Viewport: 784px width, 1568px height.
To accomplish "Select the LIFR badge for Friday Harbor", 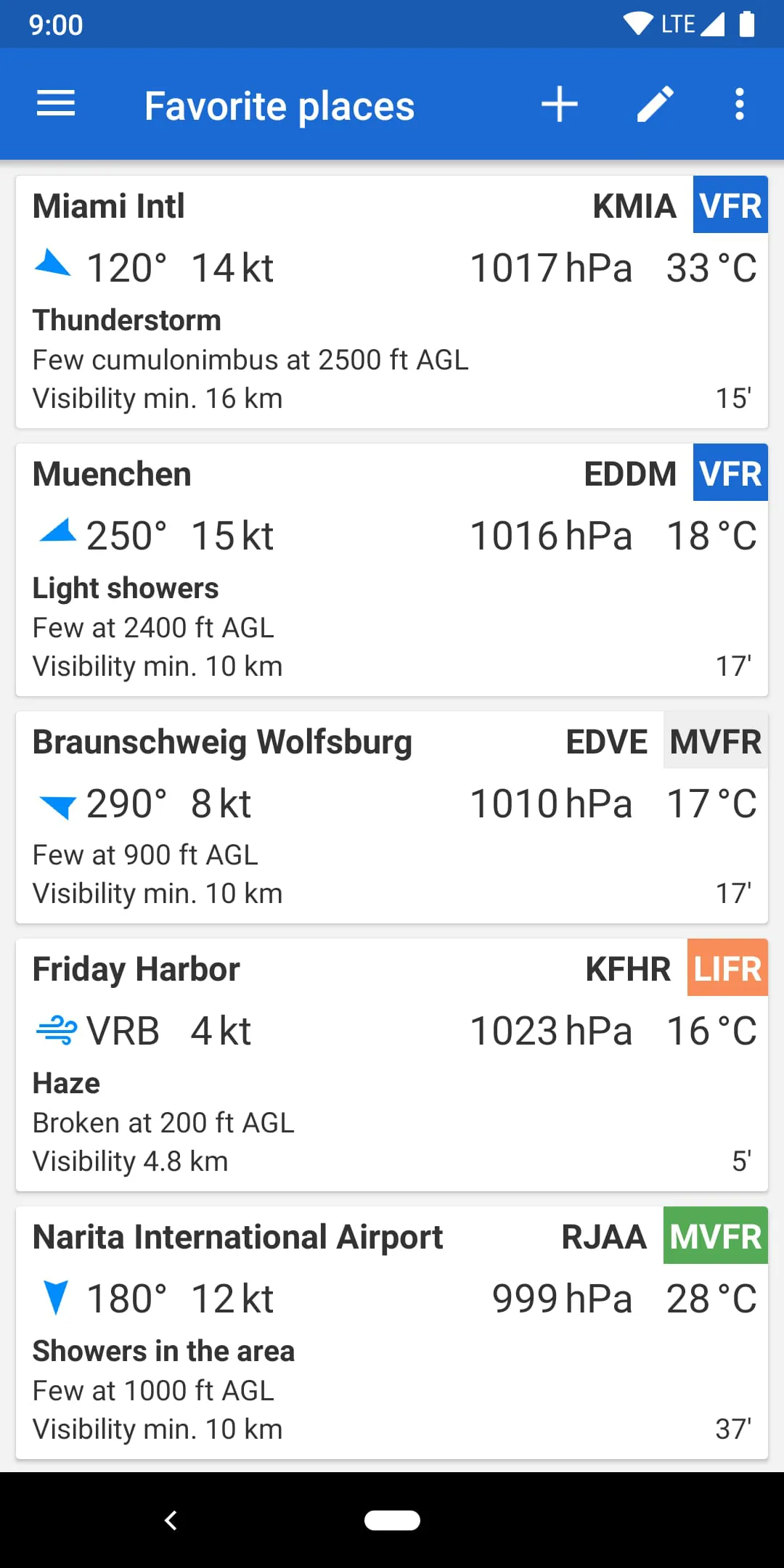I will pyautogui.click(x=726, y=968).
